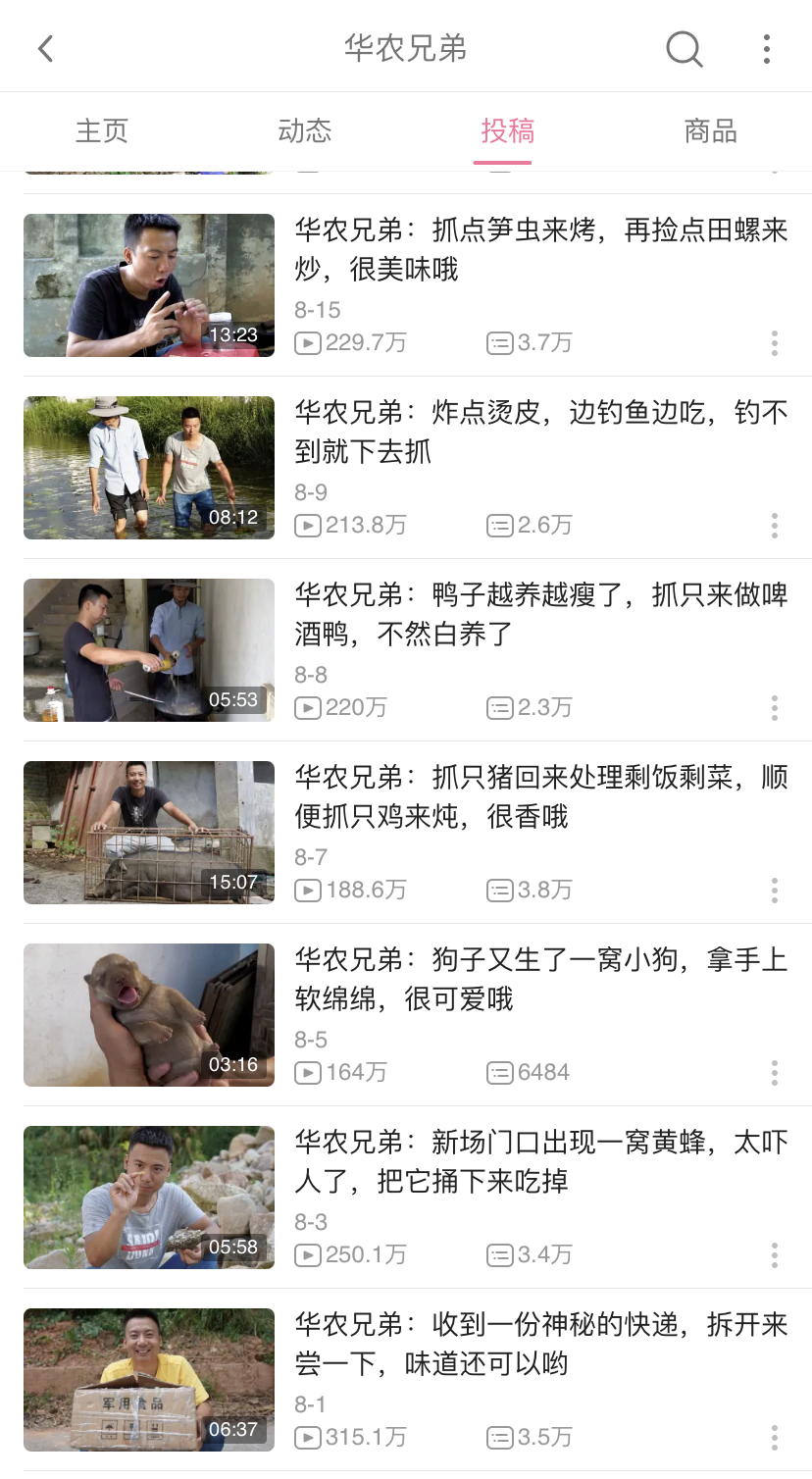Switch to the 主页 tab
Viewport: 812px width, 1479px height.
click(101, 131)
